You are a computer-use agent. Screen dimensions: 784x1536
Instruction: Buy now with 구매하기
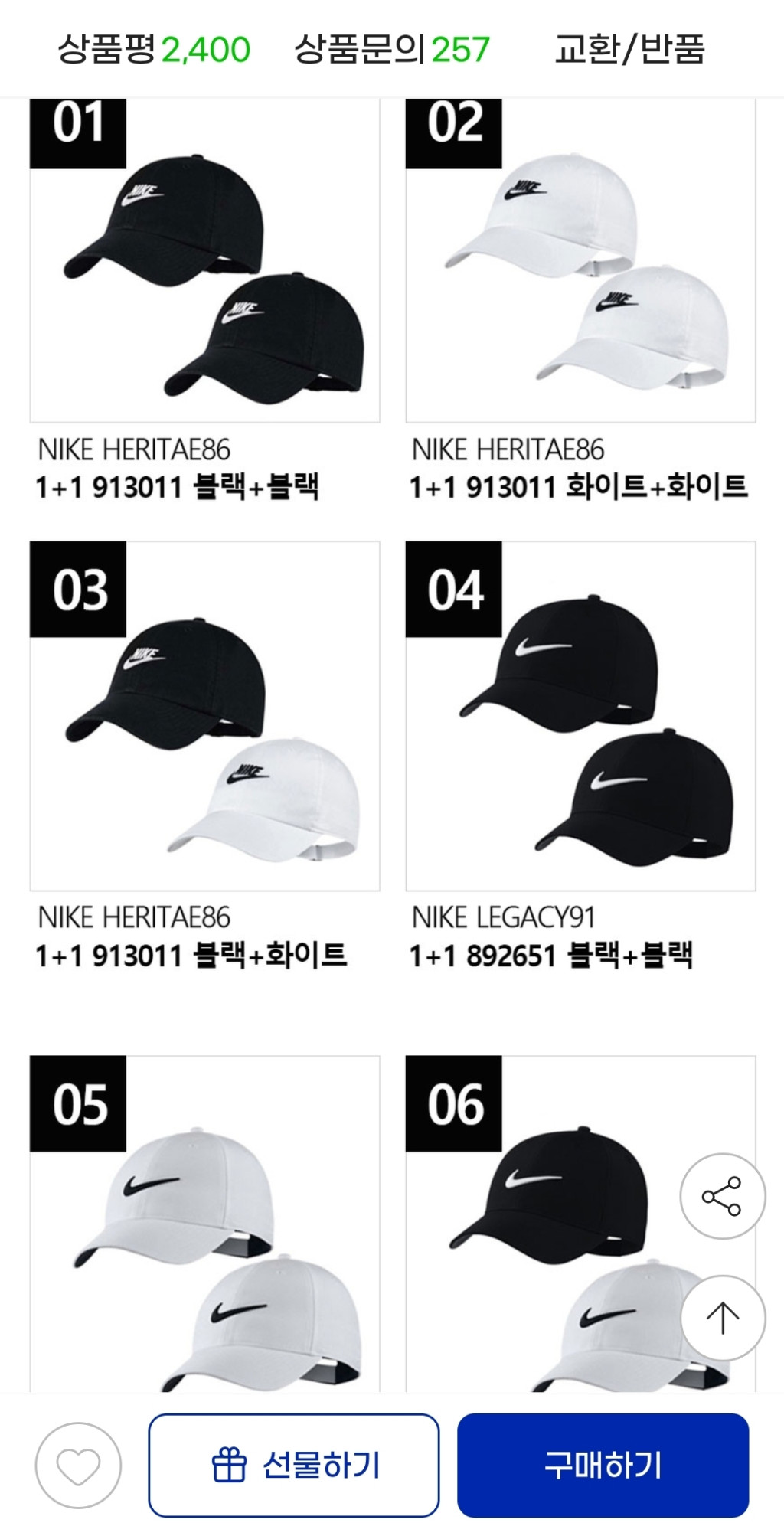coord(603,1466)
